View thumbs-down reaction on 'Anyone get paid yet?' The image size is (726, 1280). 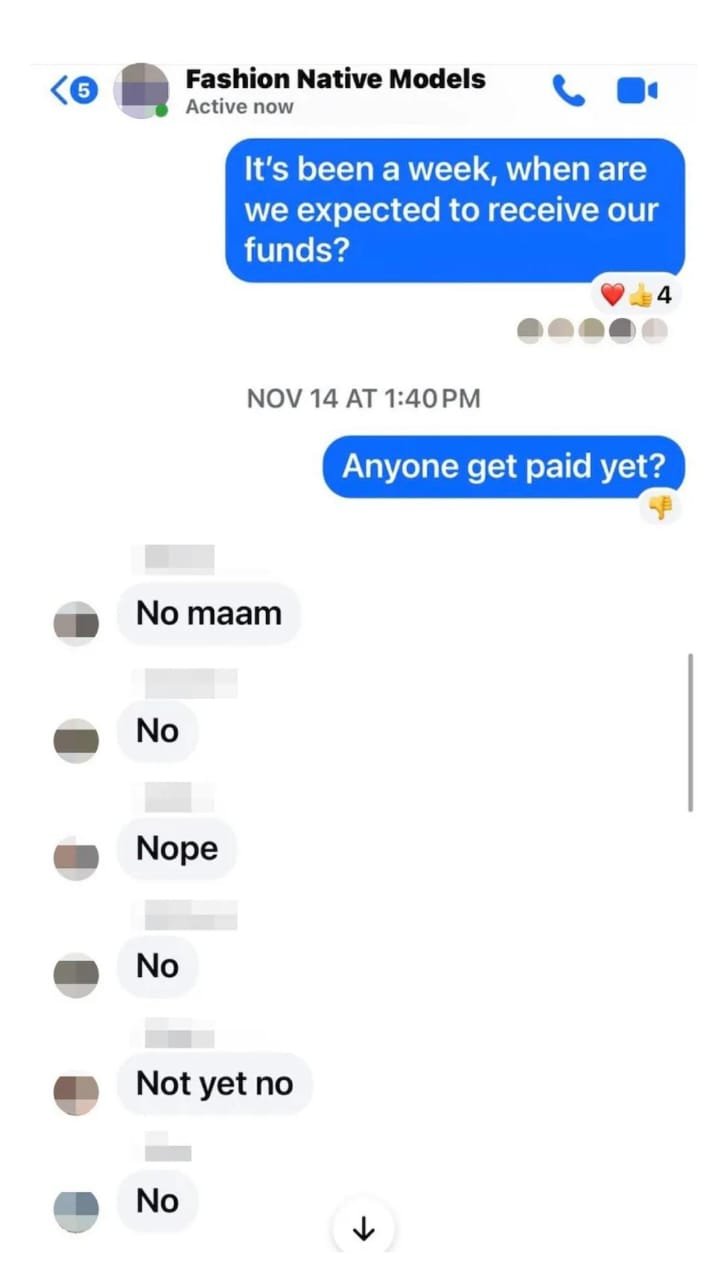pos(660,509)
